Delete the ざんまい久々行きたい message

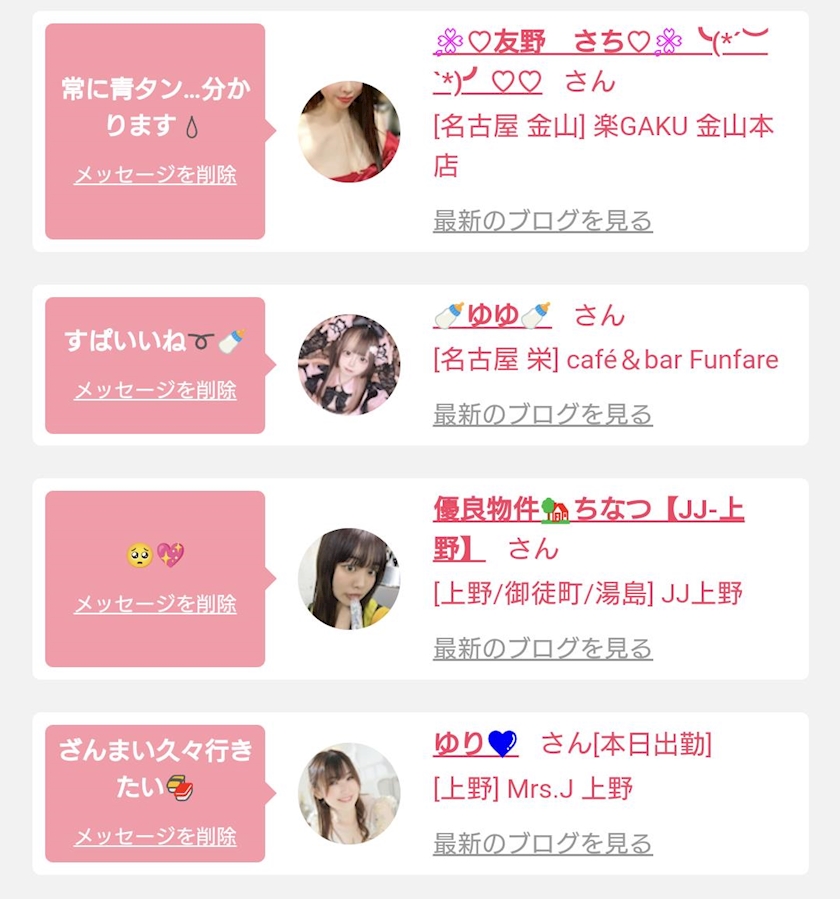coord(155,837)
